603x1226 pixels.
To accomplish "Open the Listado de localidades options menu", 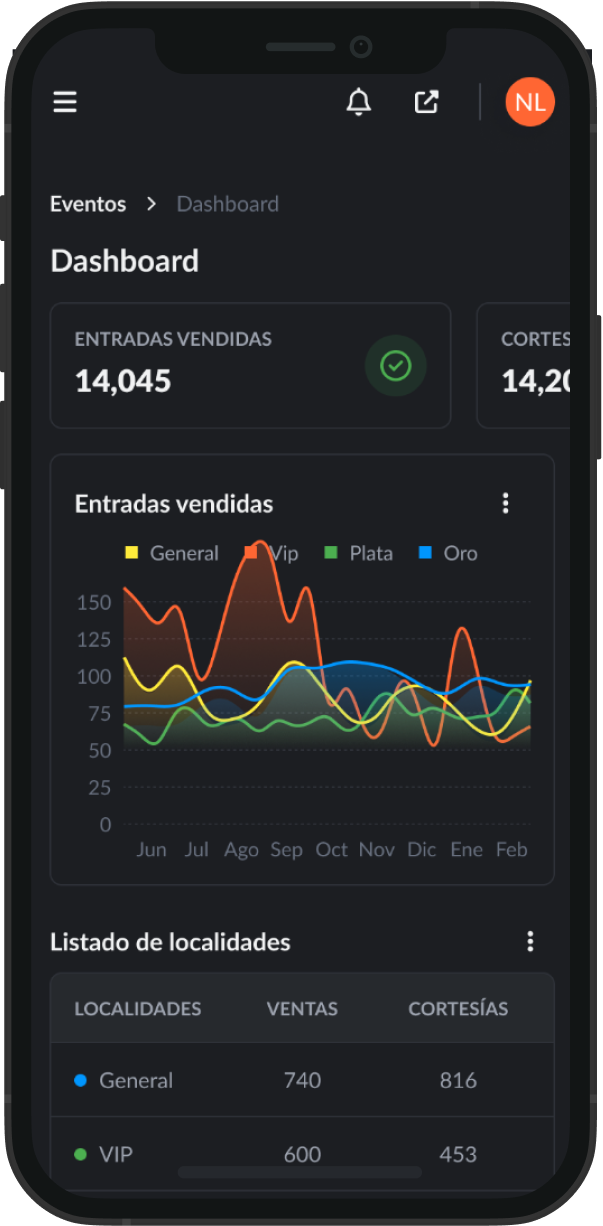I will [x=530, y=941].
